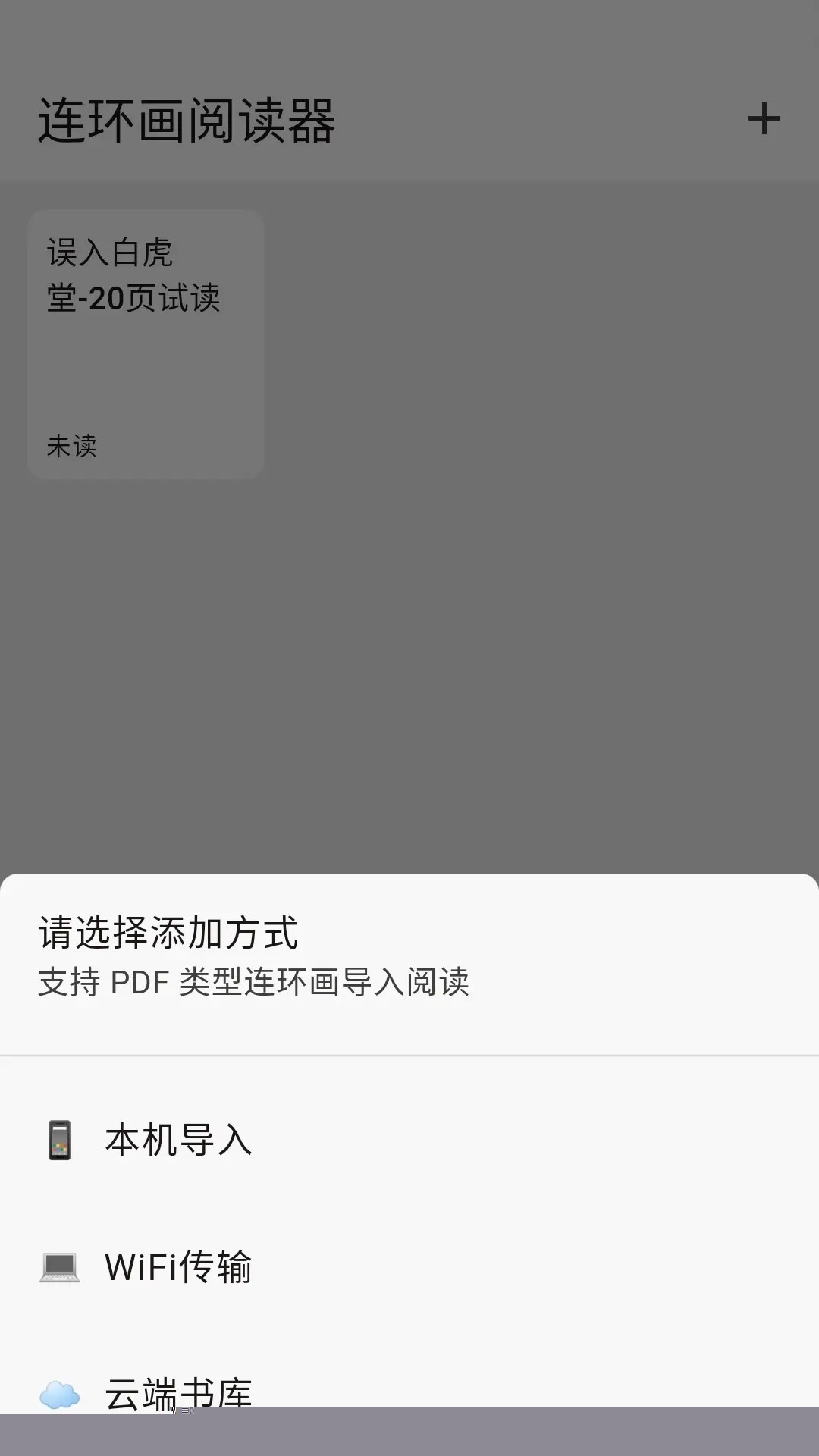Tap the plus icon to add comic
The image size is (819, 1456).
(x=764, y=119)
